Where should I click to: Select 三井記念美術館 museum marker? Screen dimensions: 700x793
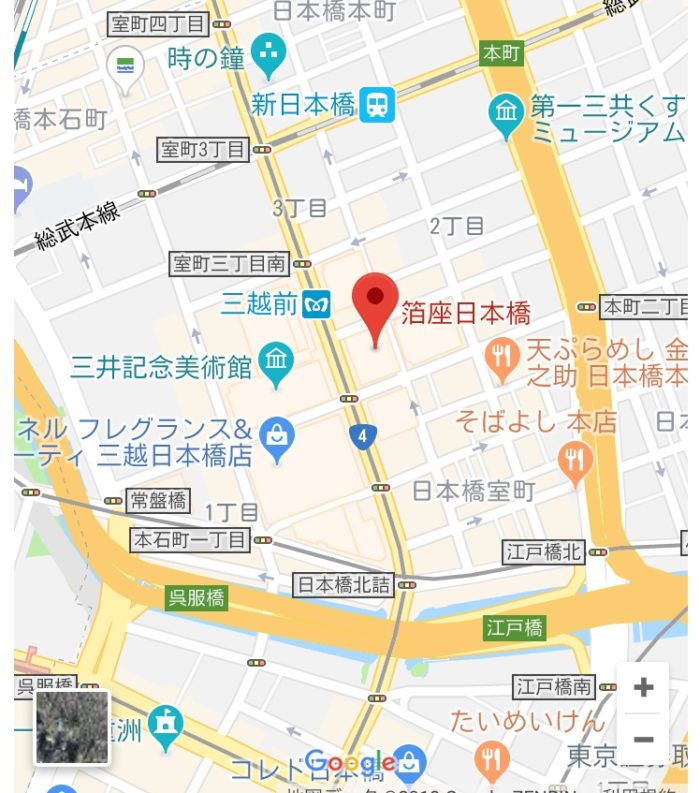[274, 365]
